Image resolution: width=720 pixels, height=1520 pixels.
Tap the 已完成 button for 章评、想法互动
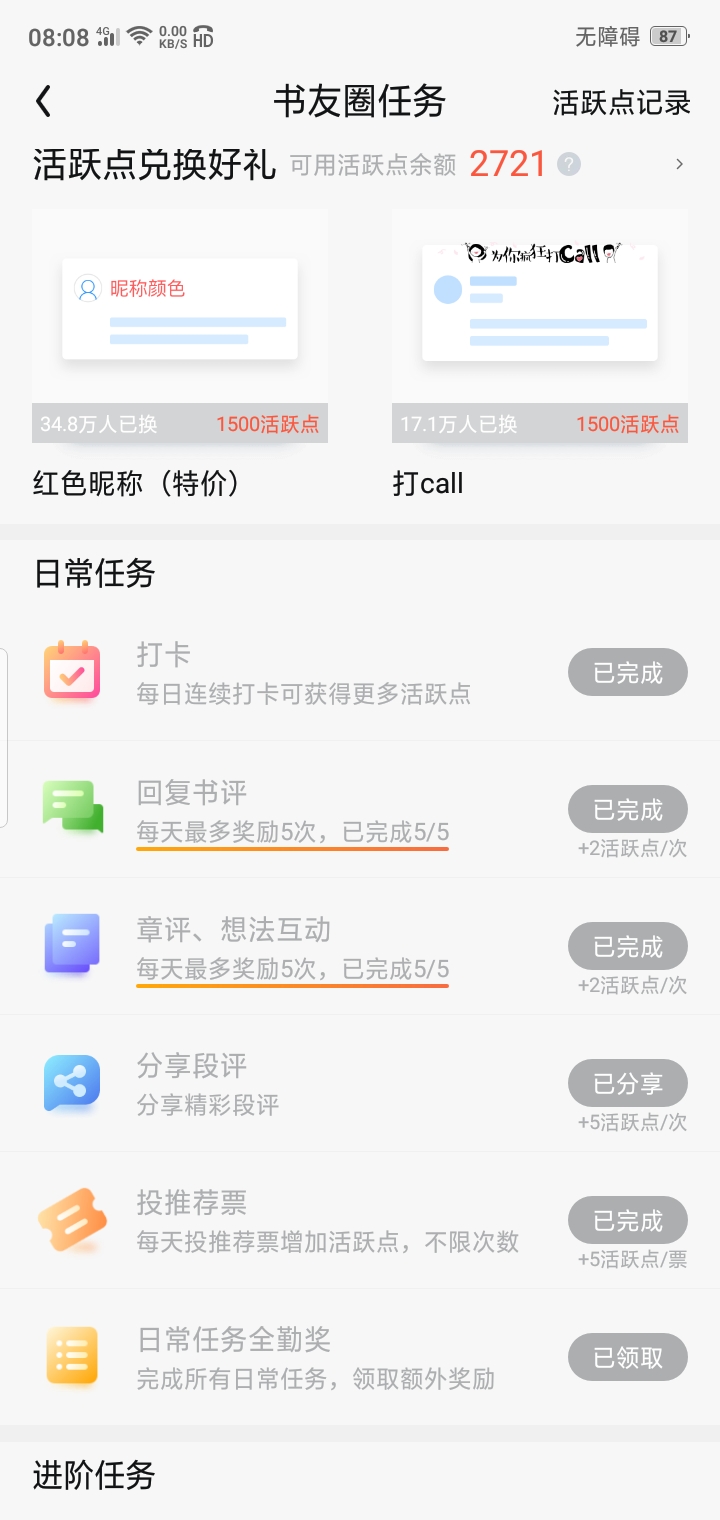click(x=628, y=947)
